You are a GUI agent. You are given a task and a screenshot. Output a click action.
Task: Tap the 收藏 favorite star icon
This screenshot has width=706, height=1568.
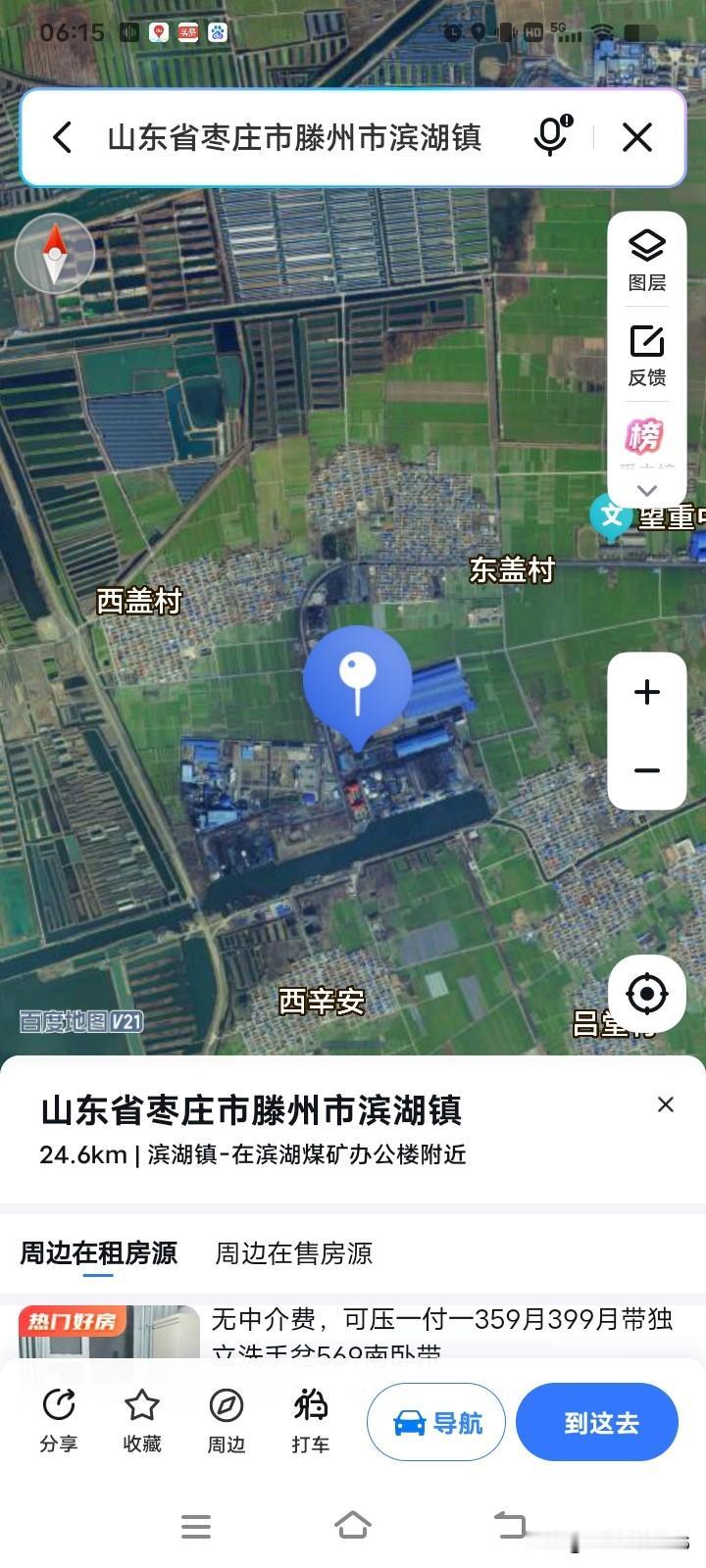click(x=141, y=1421)
